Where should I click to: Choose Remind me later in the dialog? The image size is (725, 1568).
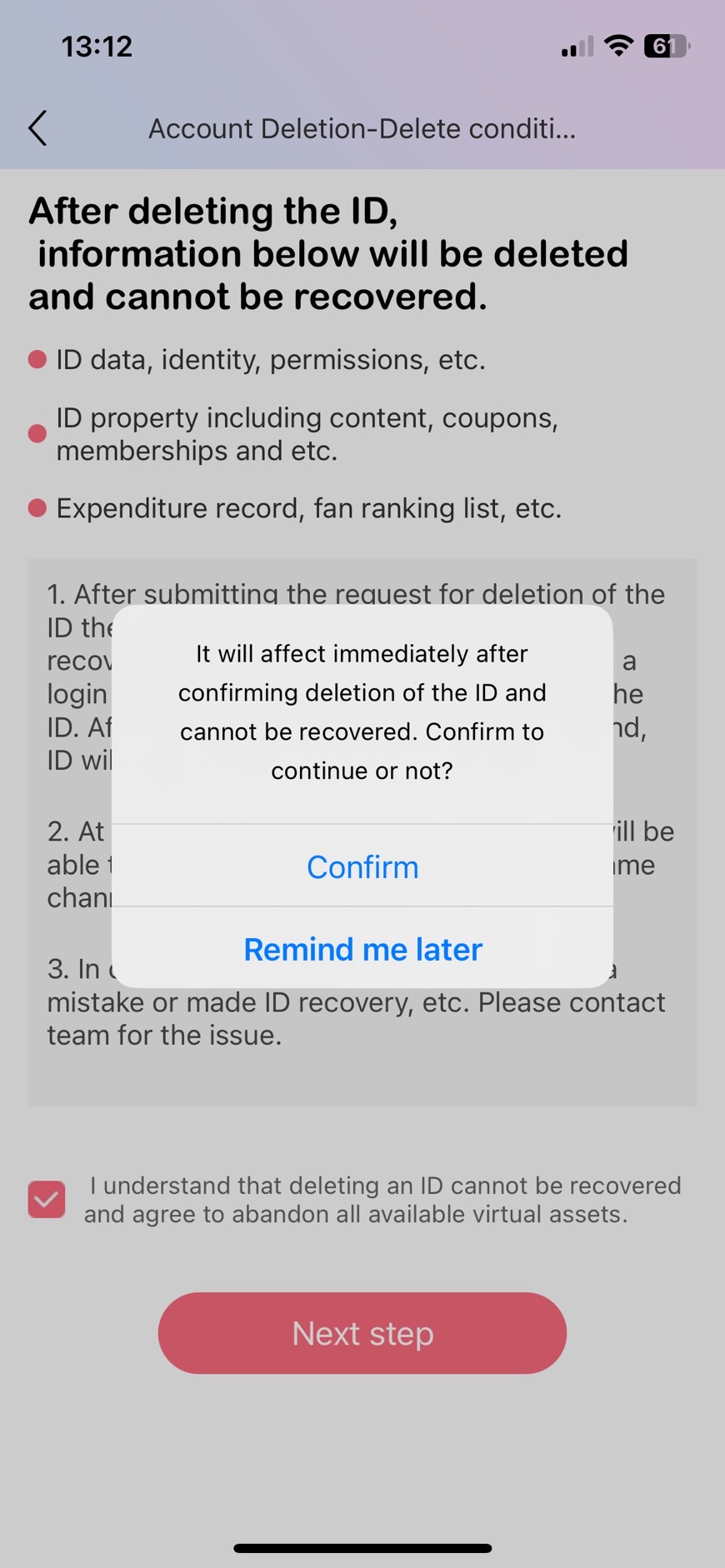click(362, 949)
